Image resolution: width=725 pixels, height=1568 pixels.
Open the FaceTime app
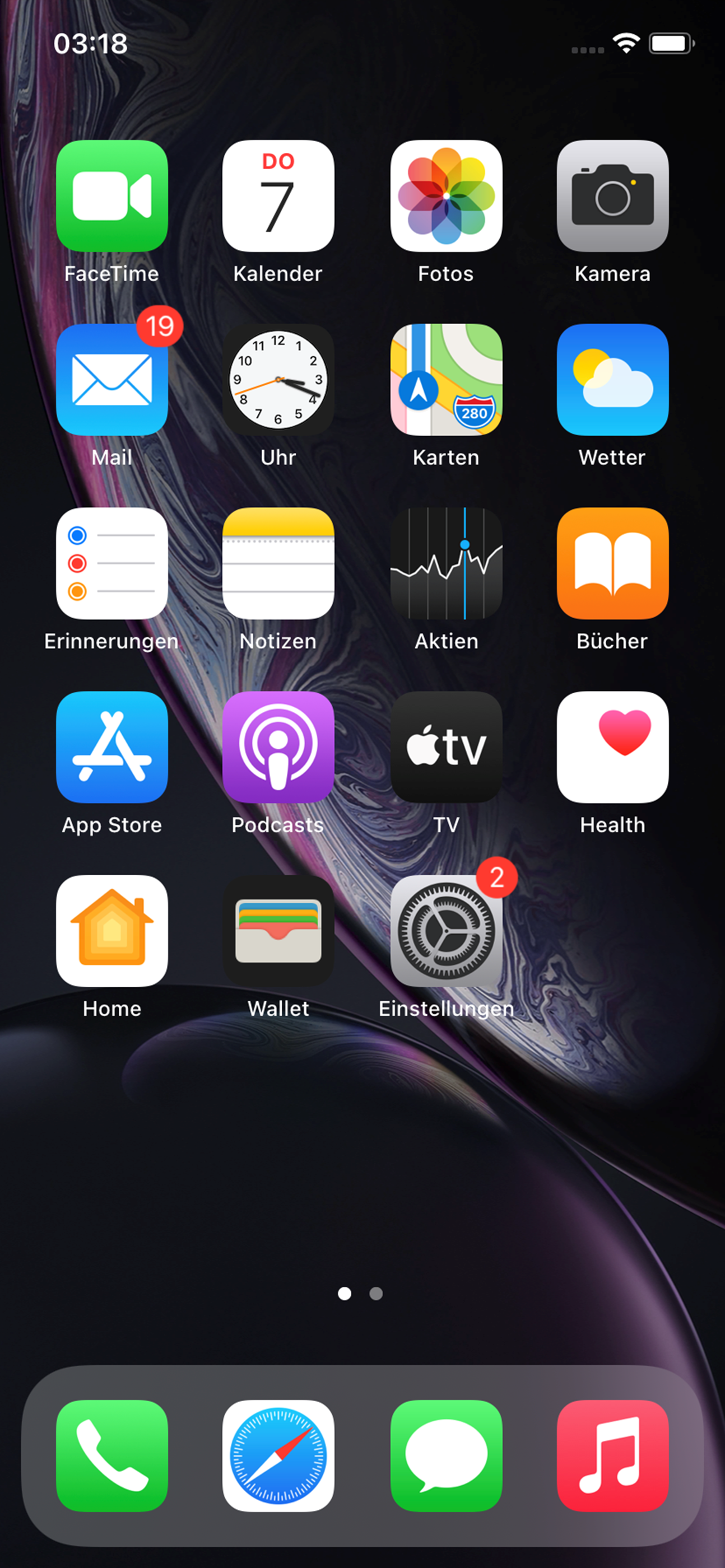[x=111, y=196]
